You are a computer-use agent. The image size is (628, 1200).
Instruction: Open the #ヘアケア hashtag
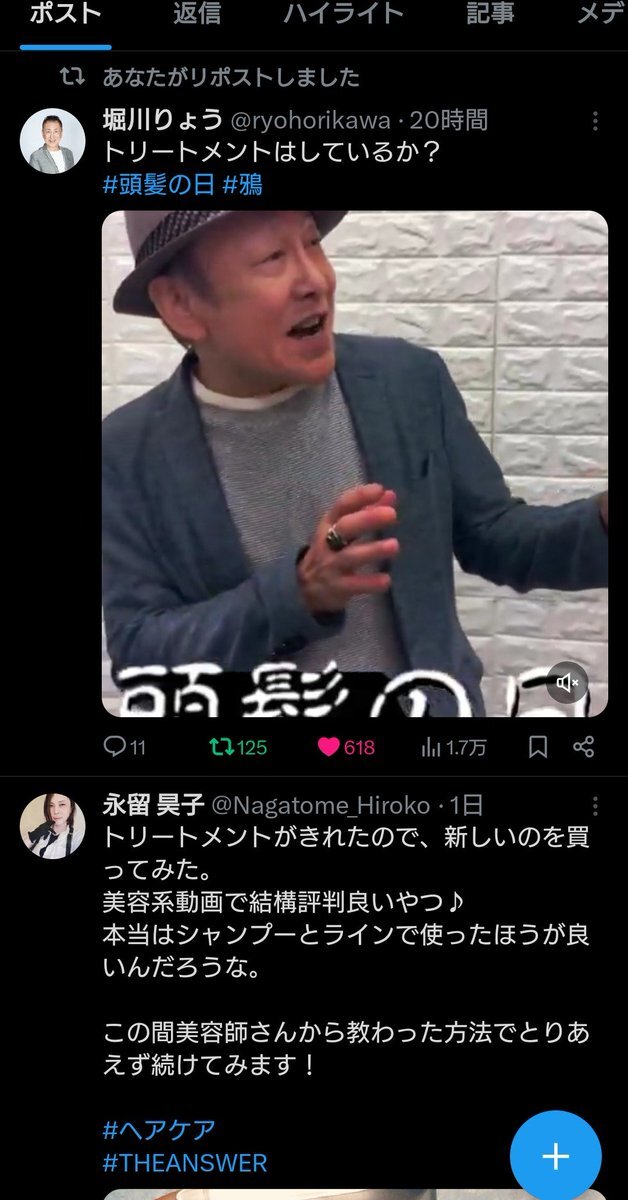point(159,1131)
